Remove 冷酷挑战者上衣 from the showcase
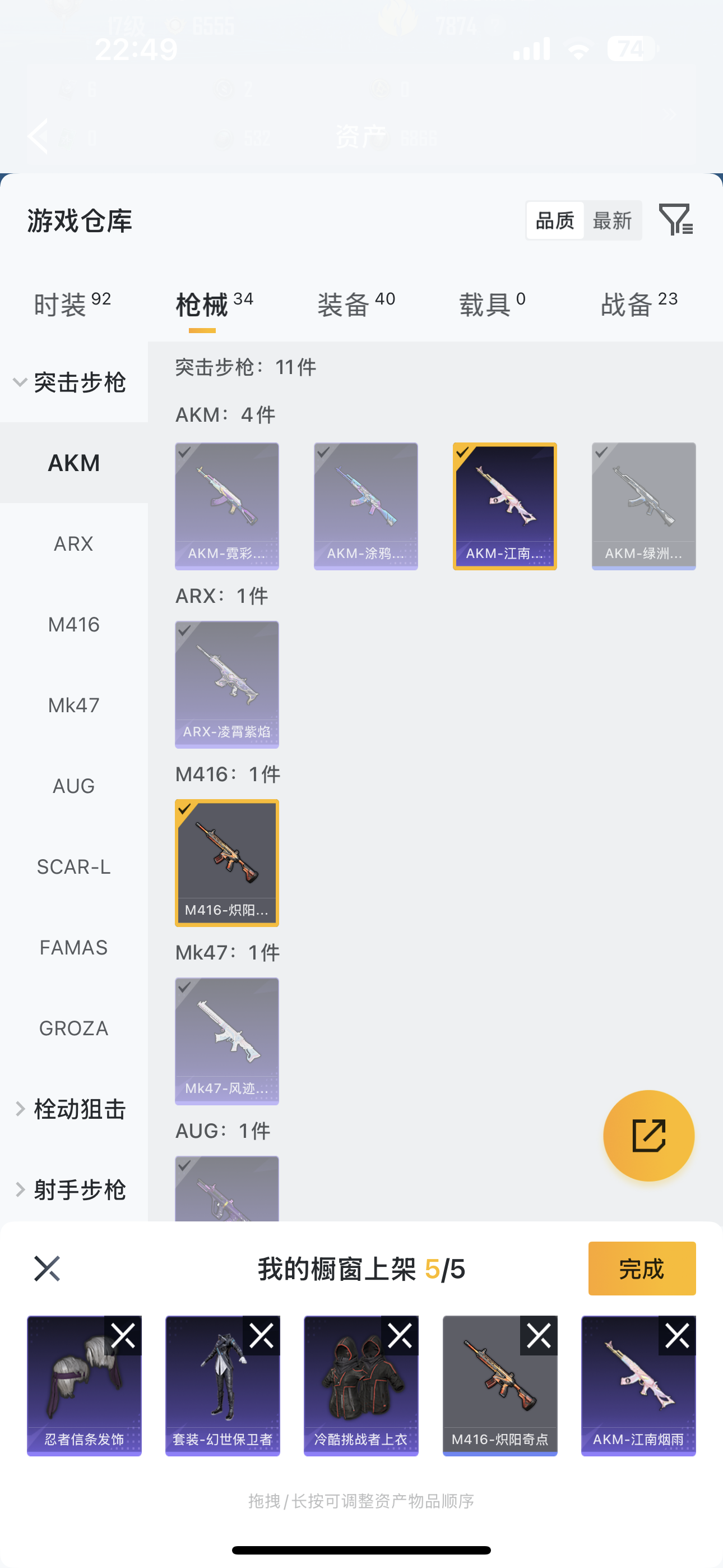The width and height of the screenshot is (723, 1568). point(400,1335)
